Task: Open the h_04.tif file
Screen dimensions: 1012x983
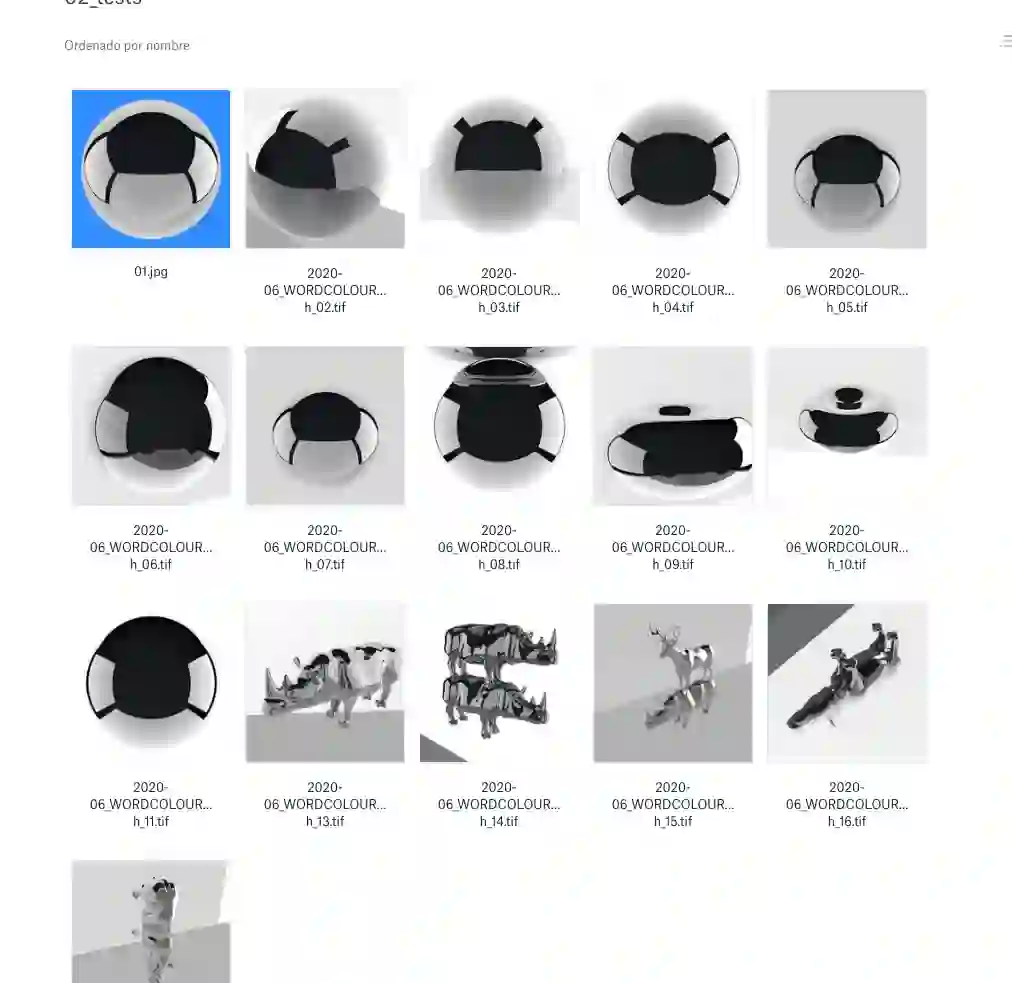Action: click(673, 169)
